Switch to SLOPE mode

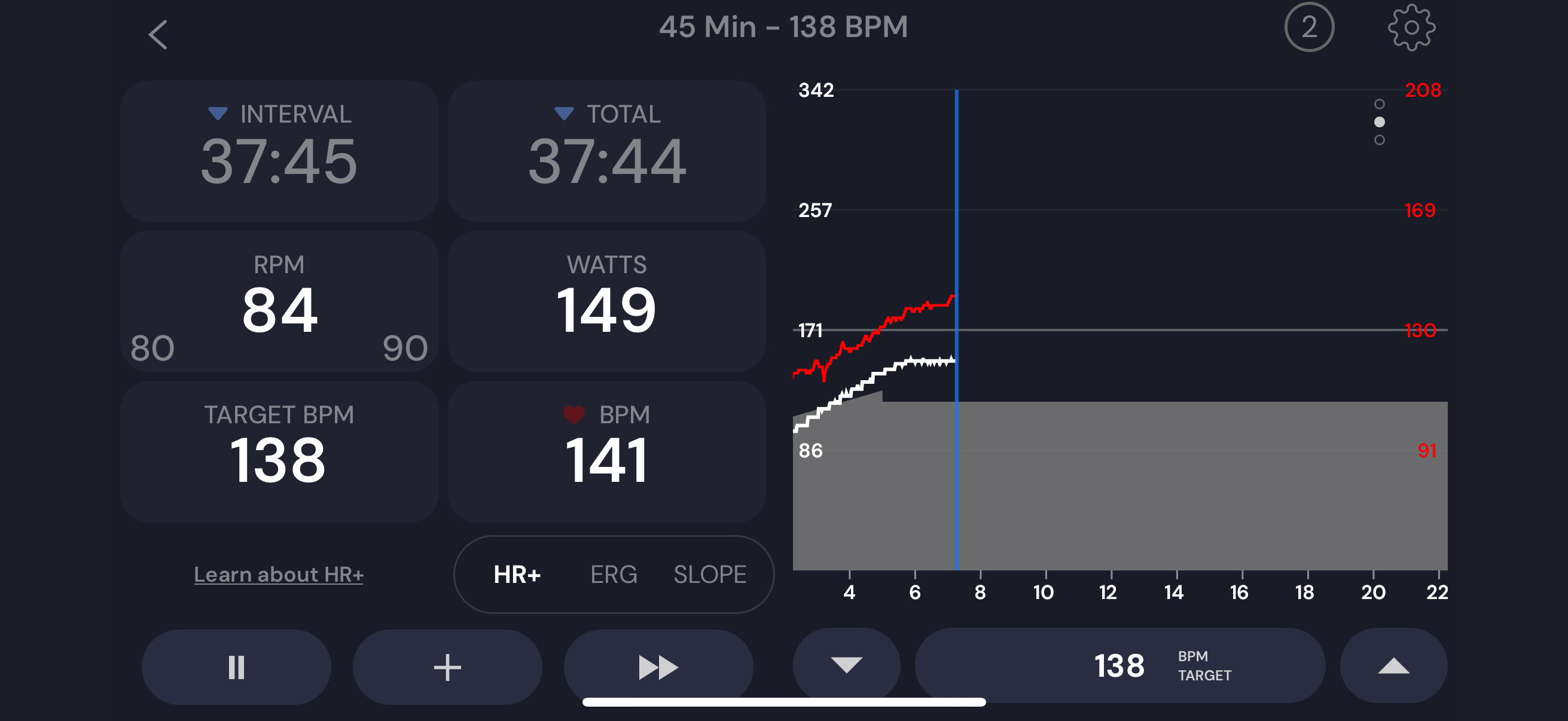pos(710,575)
